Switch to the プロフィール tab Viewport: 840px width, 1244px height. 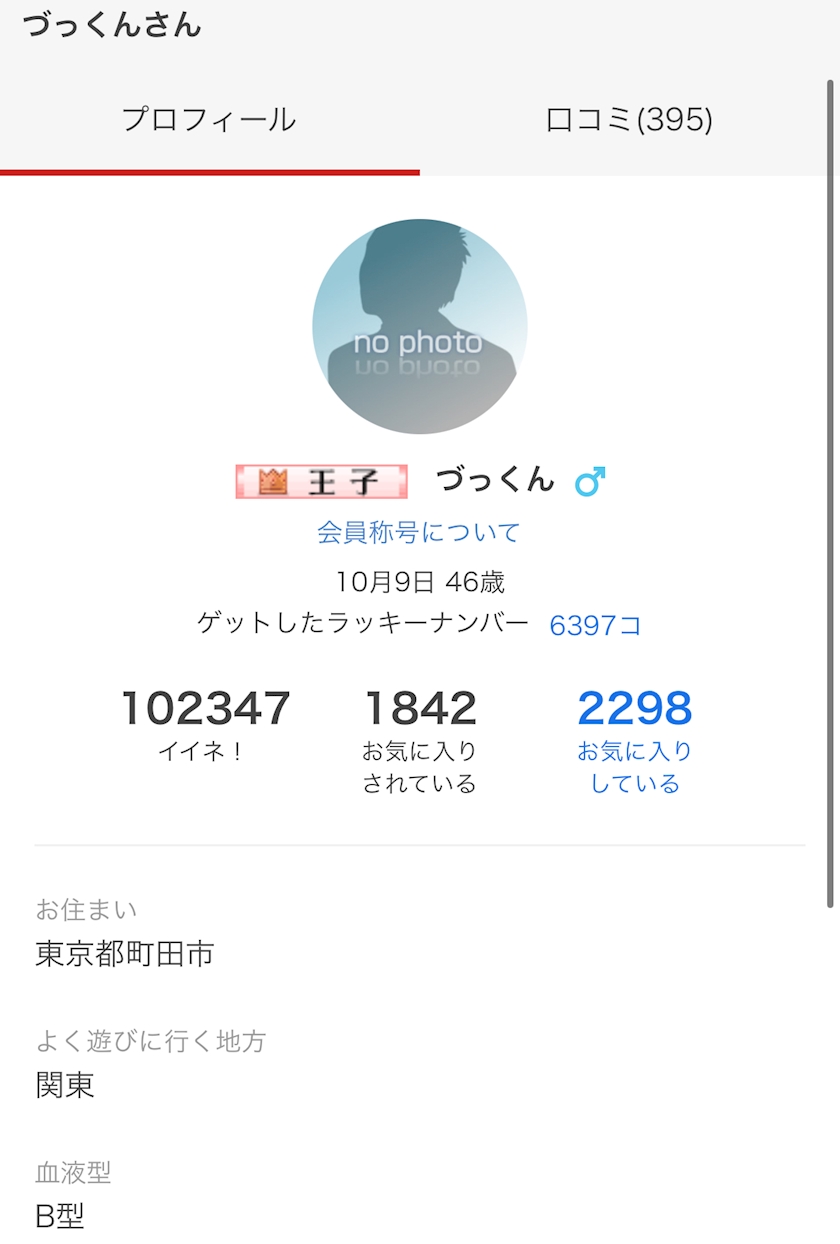pyautogui.click(x=209, y=121)
